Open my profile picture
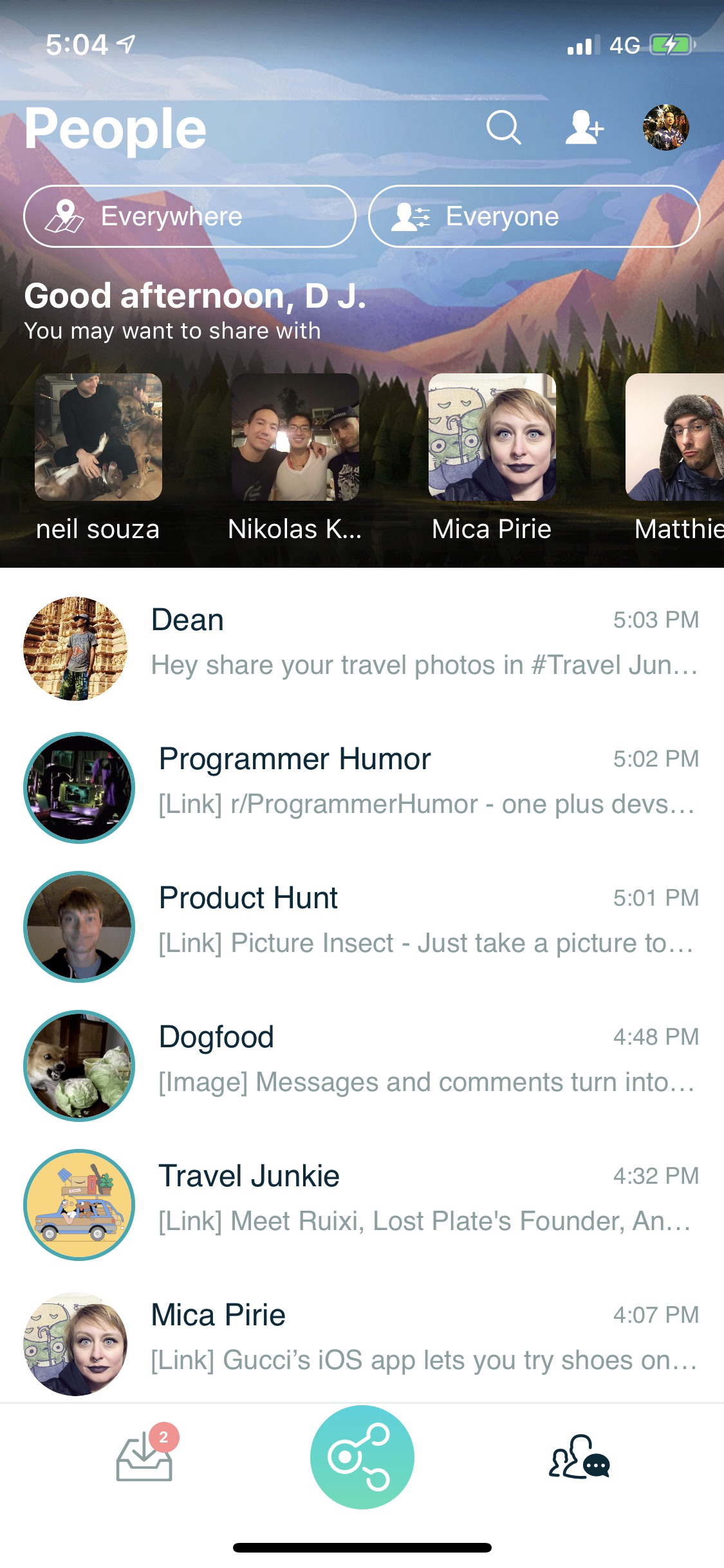724x1568 pixels. [665, 127]
